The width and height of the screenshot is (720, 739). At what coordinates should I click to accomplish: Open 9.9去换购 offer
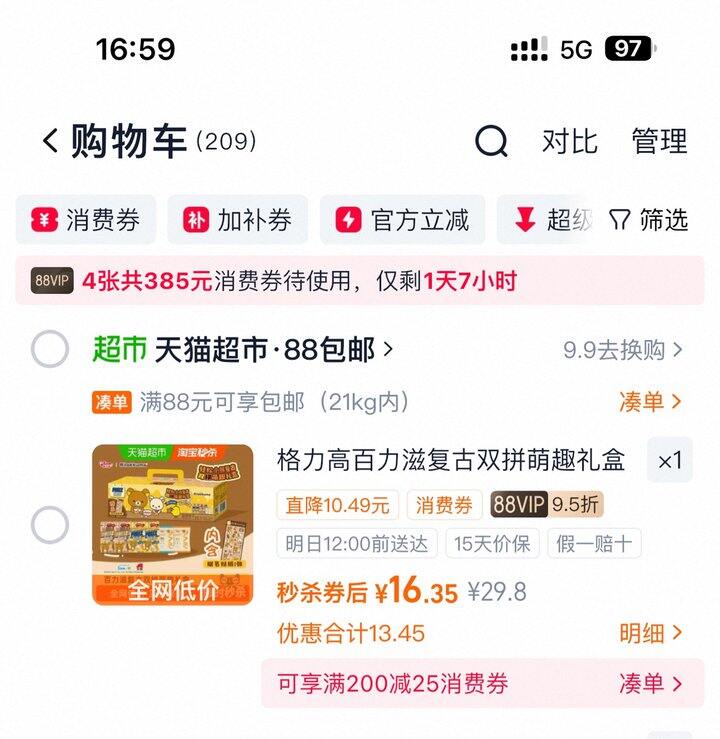[x=623, y=350]
